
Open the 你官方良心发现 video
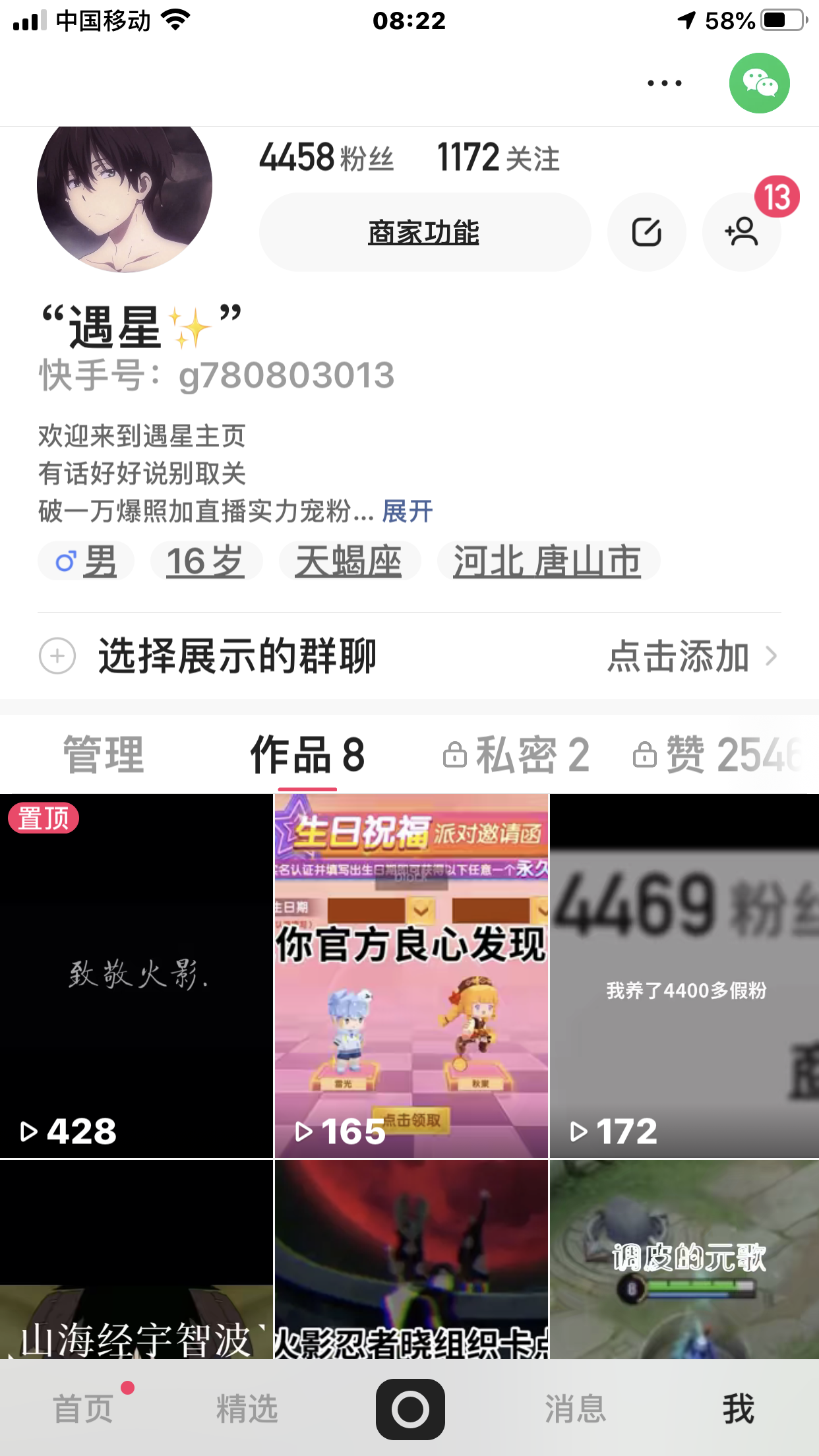tap(411, 976)
